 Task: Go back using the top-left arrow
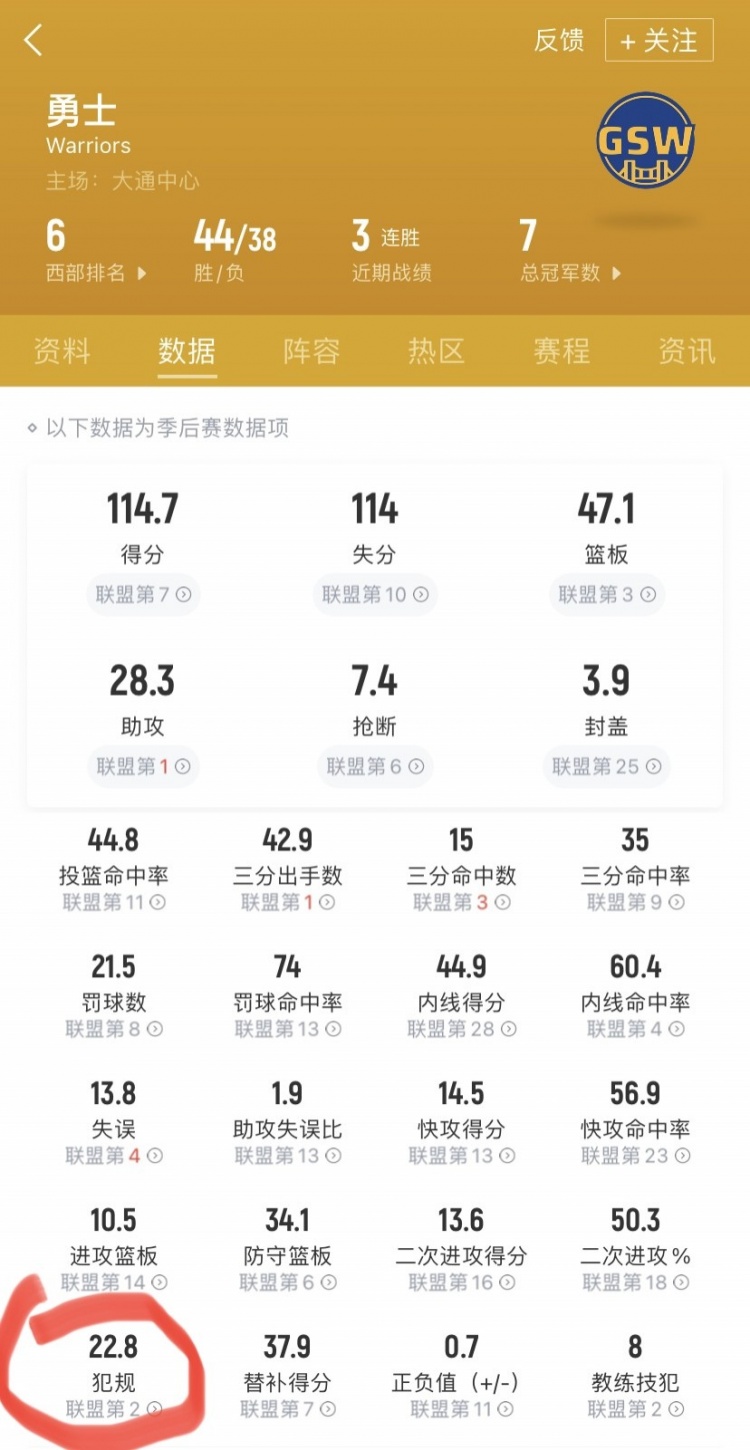(34, 41)
